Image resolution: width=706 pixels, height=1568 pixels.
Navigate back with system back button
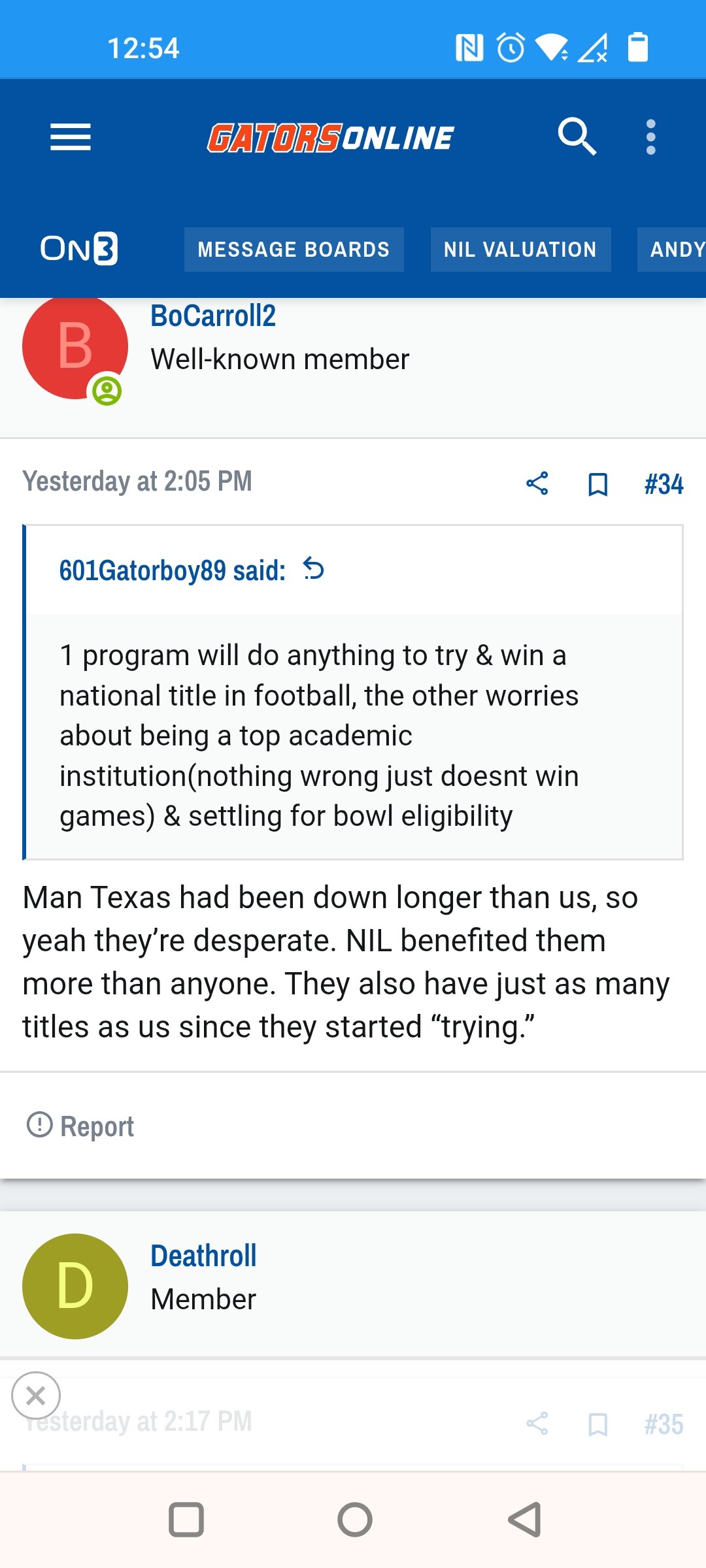(x=524, y=1520)
